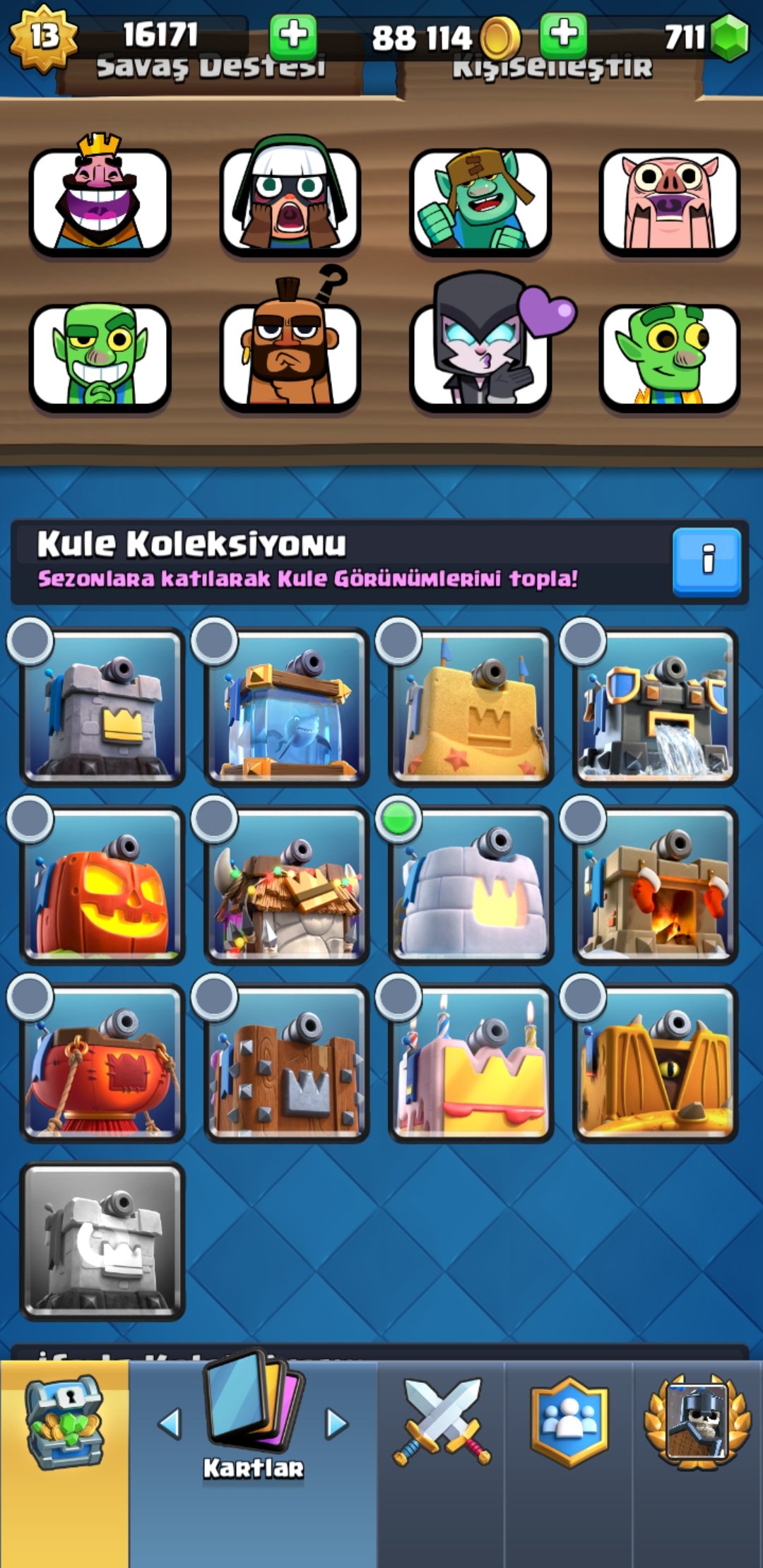Select the igloo tower skin
This screenshot has width=763, height=1568.
coord(471,885)
